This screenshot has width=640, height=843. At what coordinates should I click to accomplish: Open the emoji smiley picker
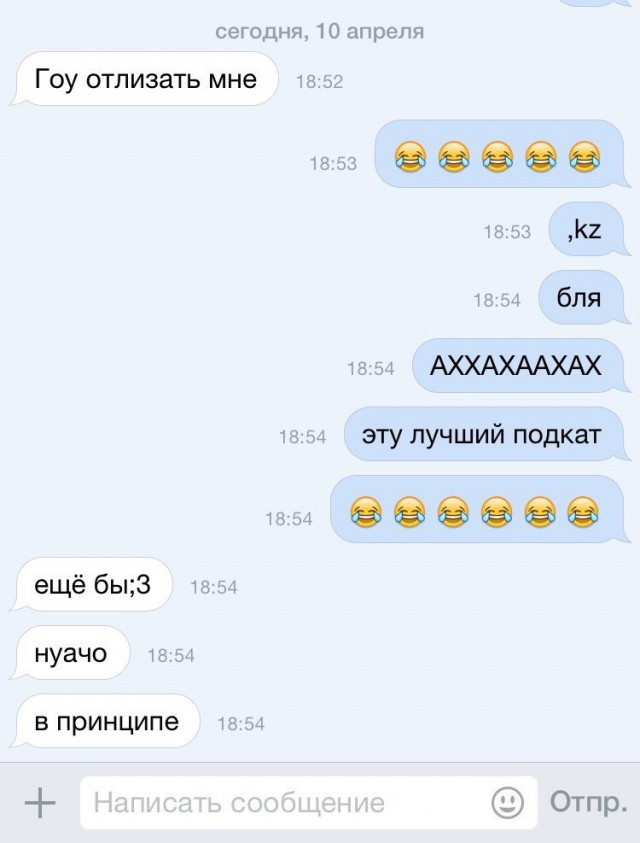pos(508,803)
